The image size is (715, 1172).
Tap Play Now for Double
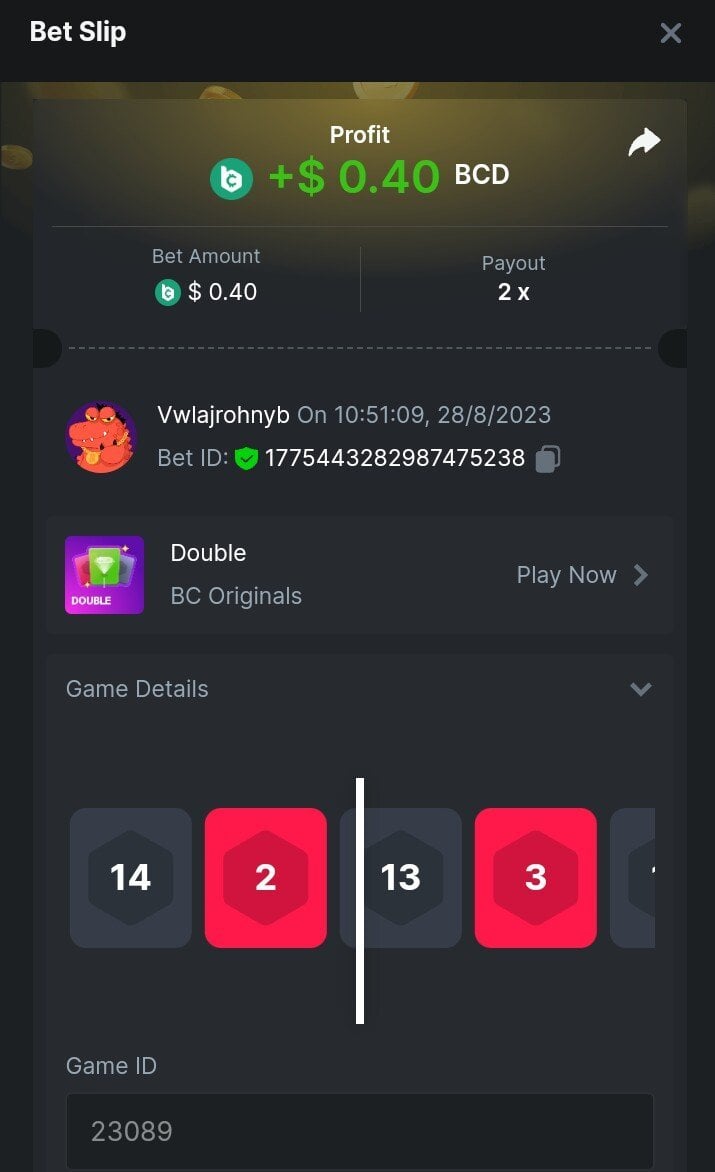pos(582,575)
